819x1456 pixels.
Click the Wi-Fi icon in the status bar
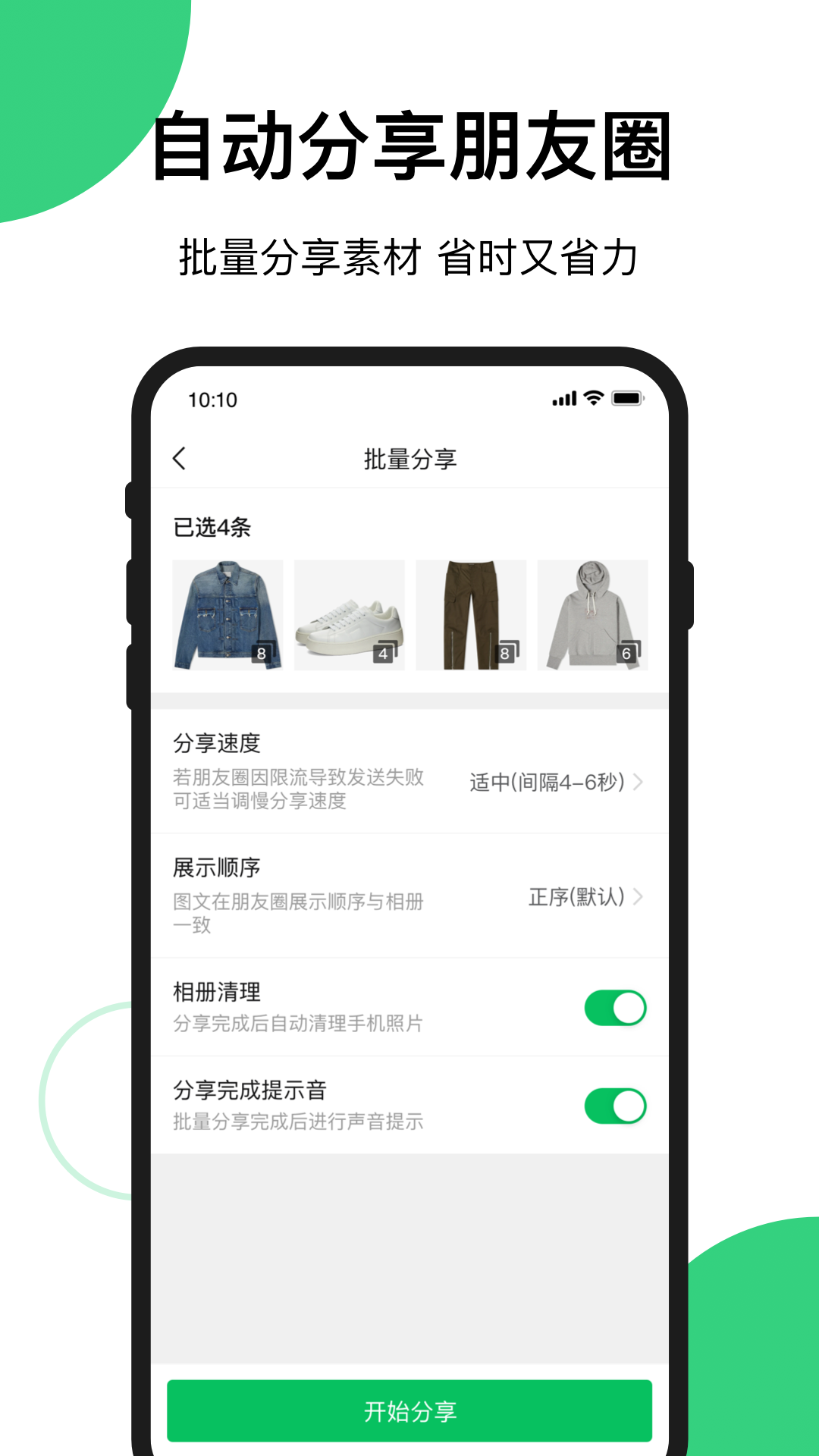(594, 397)
